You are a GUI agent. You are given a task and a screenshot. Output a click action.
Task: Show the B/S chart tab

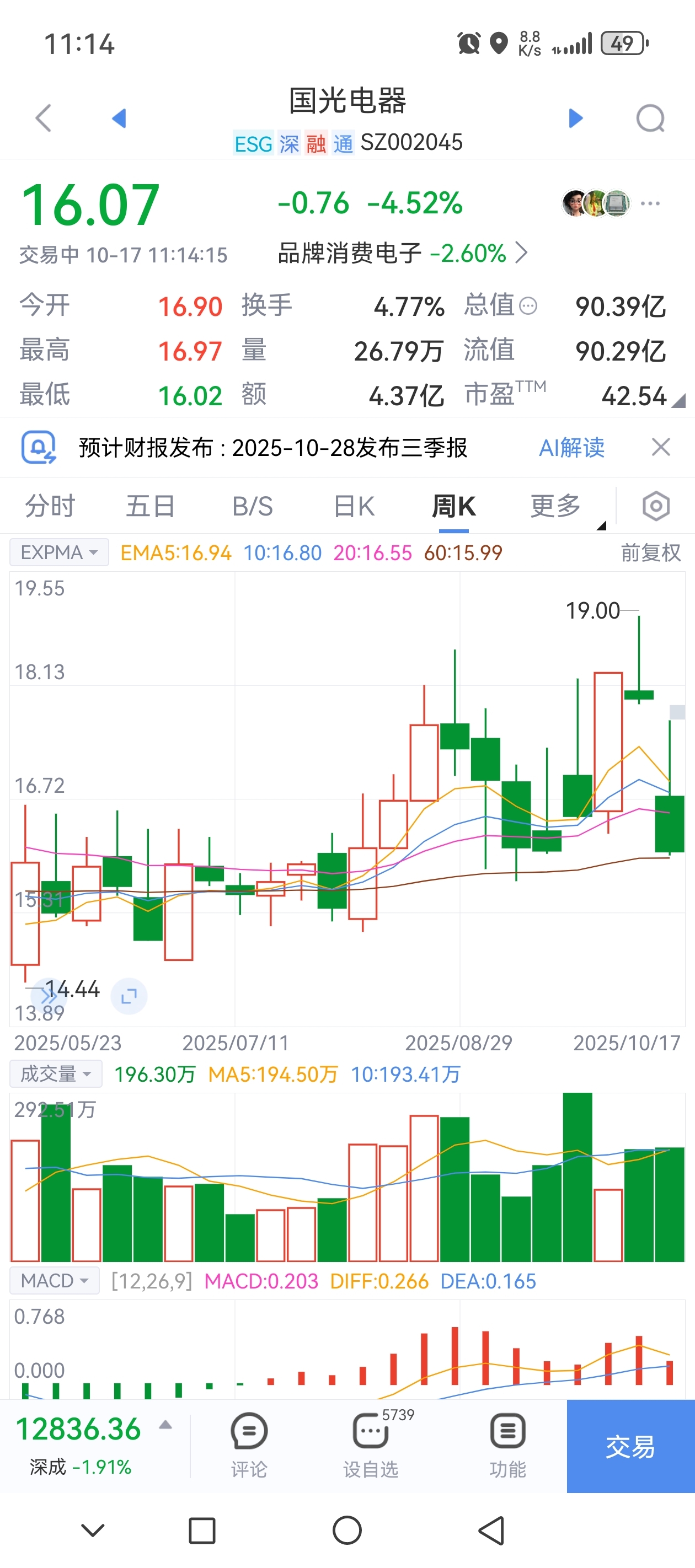tap(253, 507)
